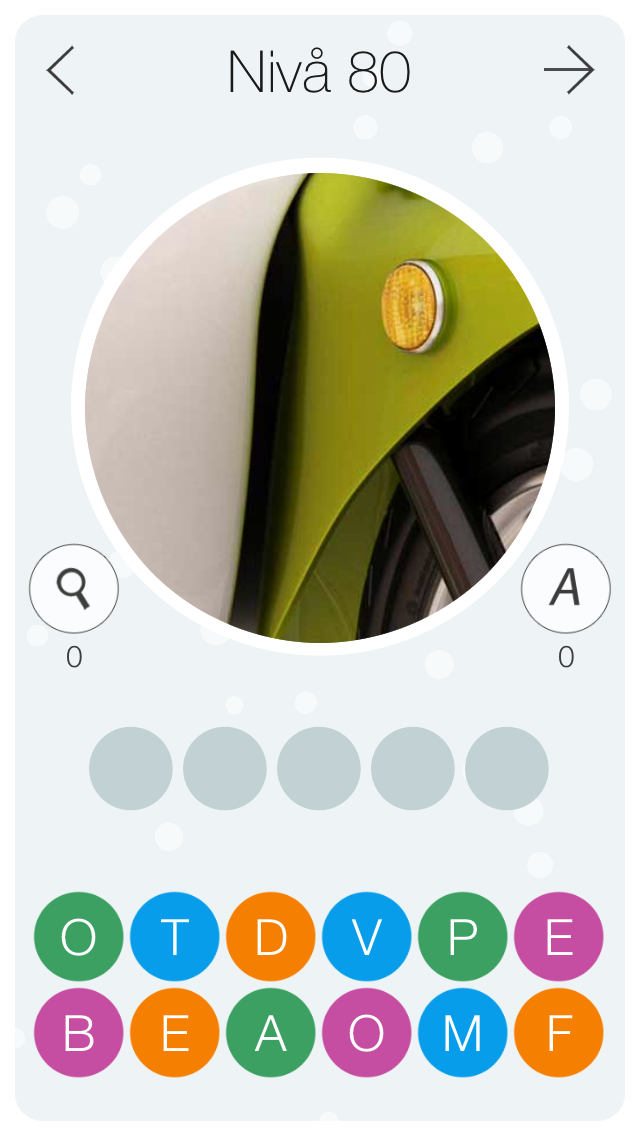The width and height of the screenshot is (640, 1136).
Task: Tap the green letter P
Action: click(x=462, y=937)
